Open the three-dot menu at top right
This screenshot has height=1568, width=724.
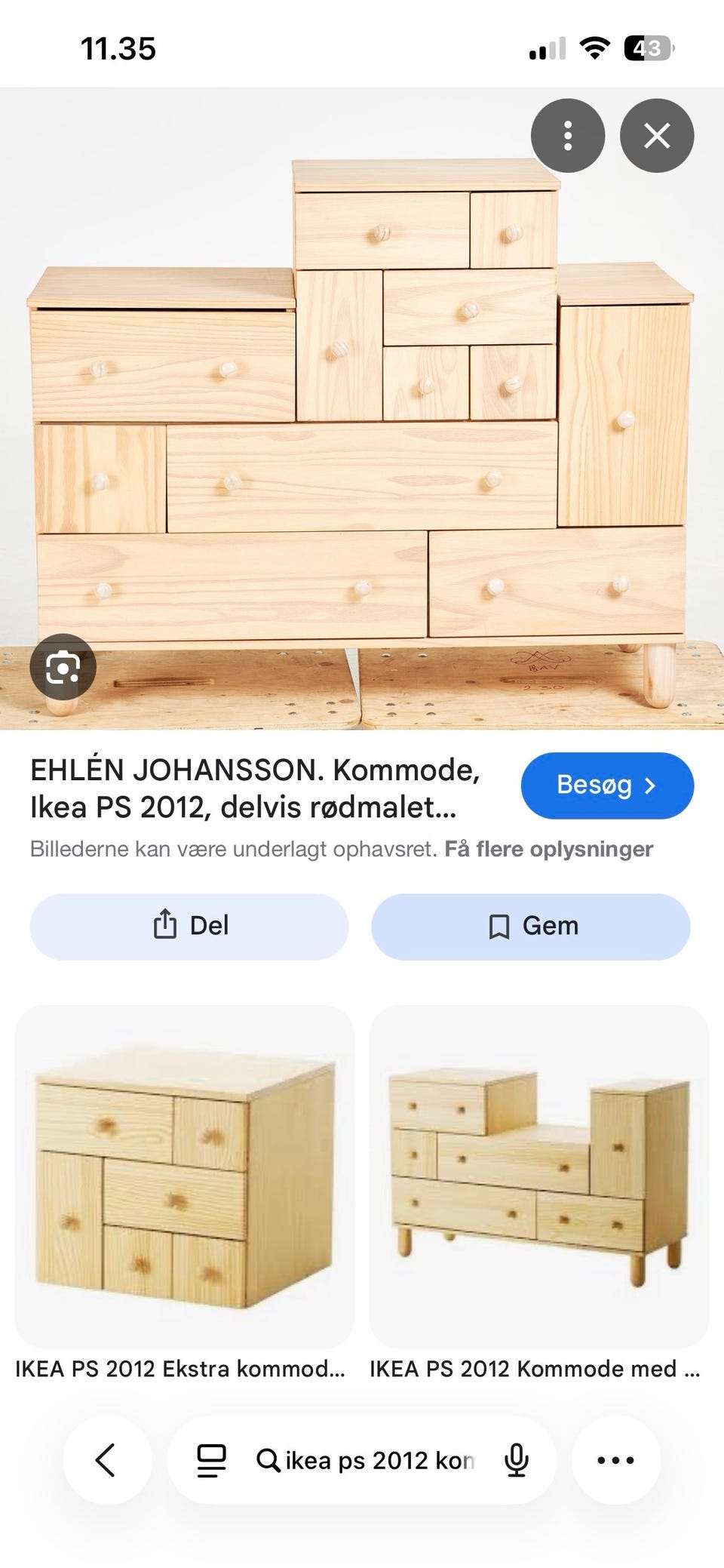(x=568, y=136)
